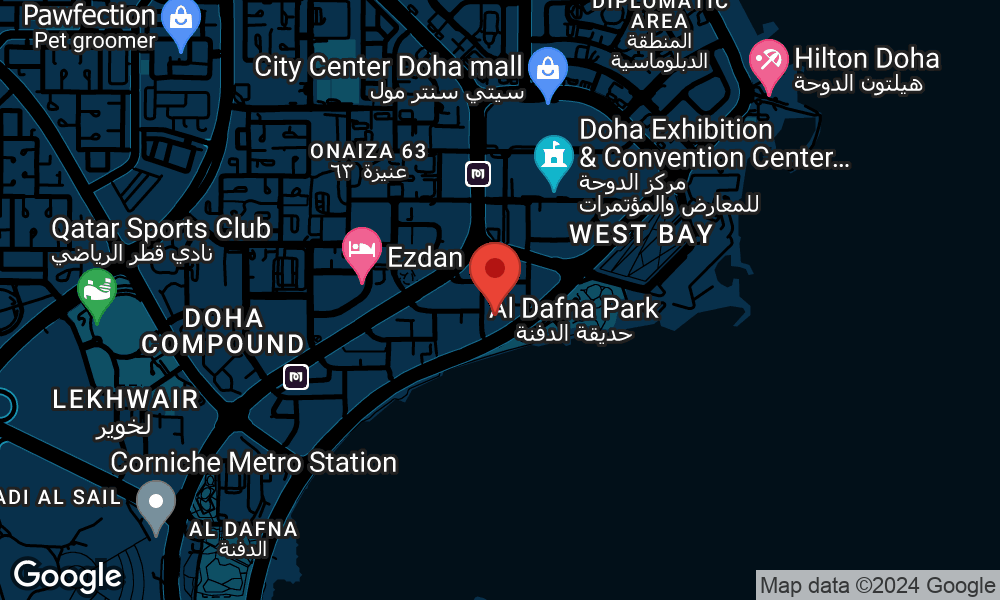1000x600 pixels.
Task: Open the Doha Exhibition & Convention Center marker
Action: coord(552,159)
